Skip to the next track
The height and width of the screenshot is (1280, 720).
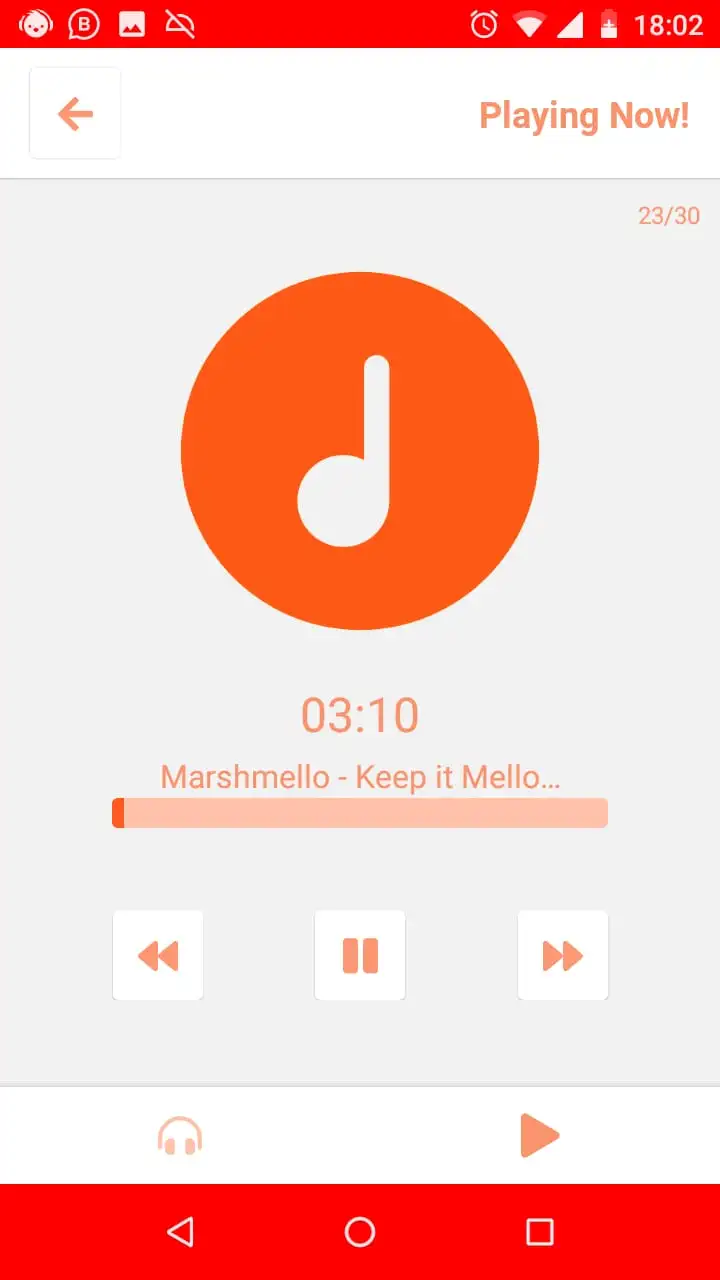[563, 955]
